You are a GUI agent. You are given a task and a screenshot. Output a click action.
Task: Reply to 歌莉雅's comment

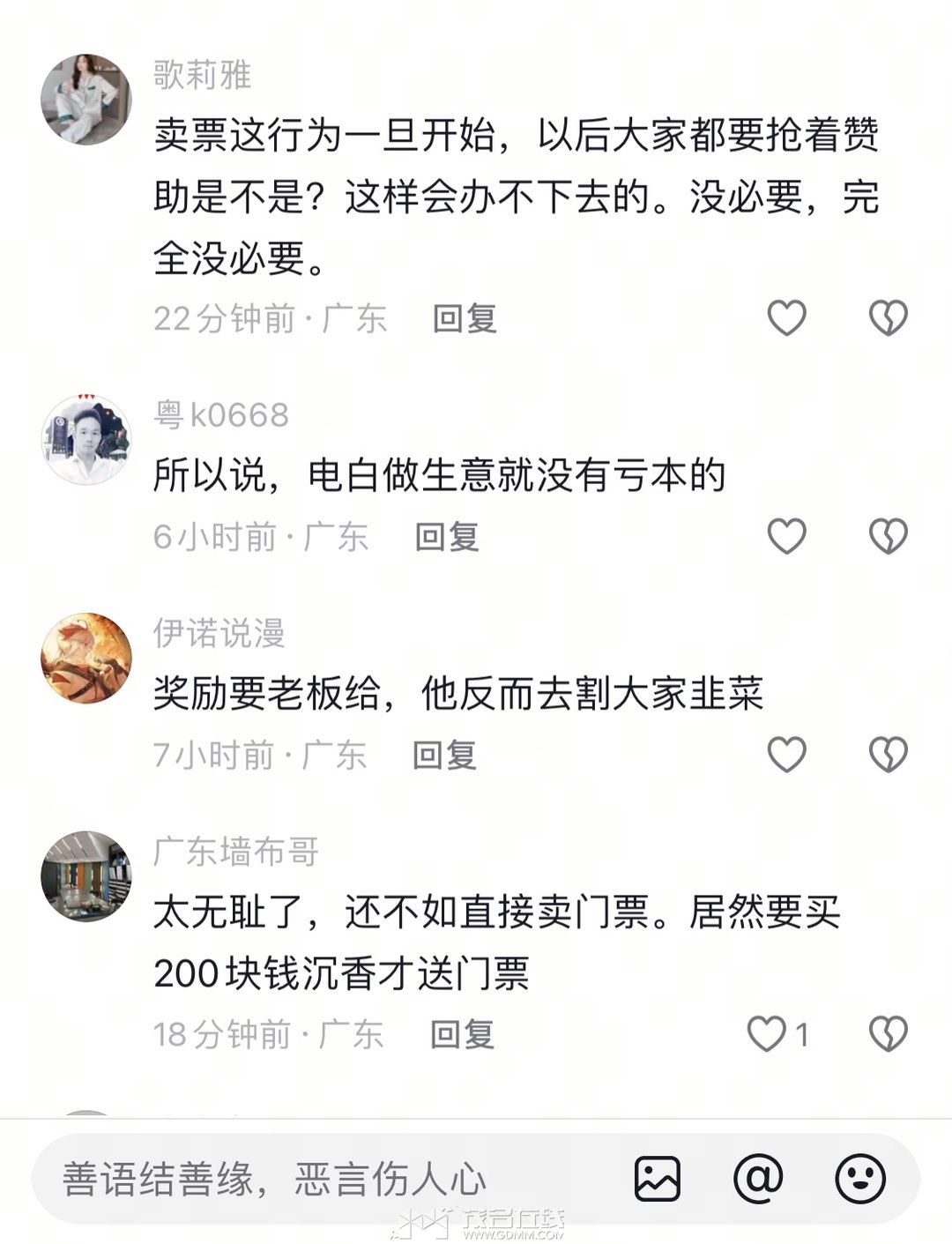click(465, 318)
